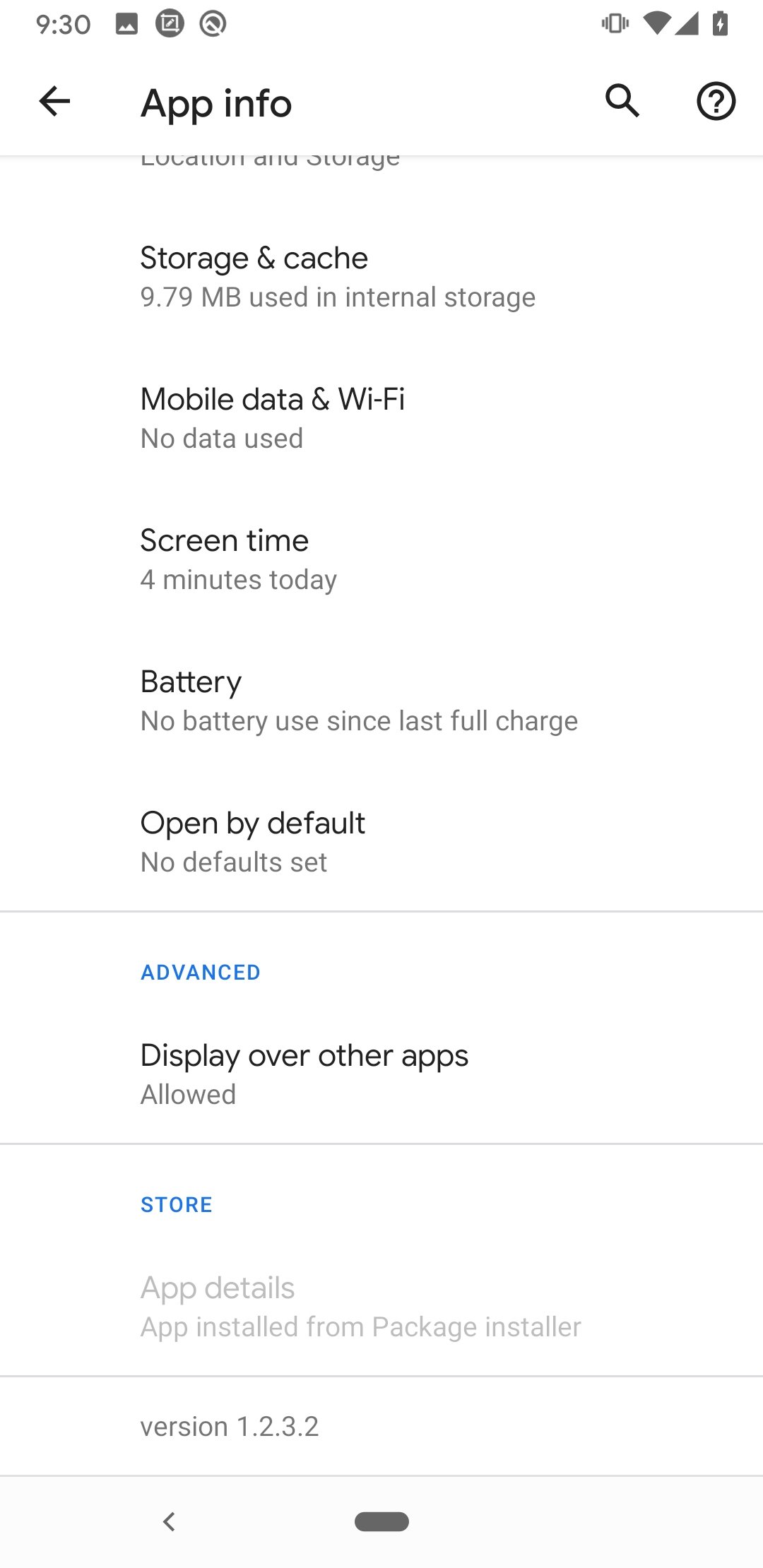View Screen time details
The image size is (763, 1568).
[x=381, y=559]
